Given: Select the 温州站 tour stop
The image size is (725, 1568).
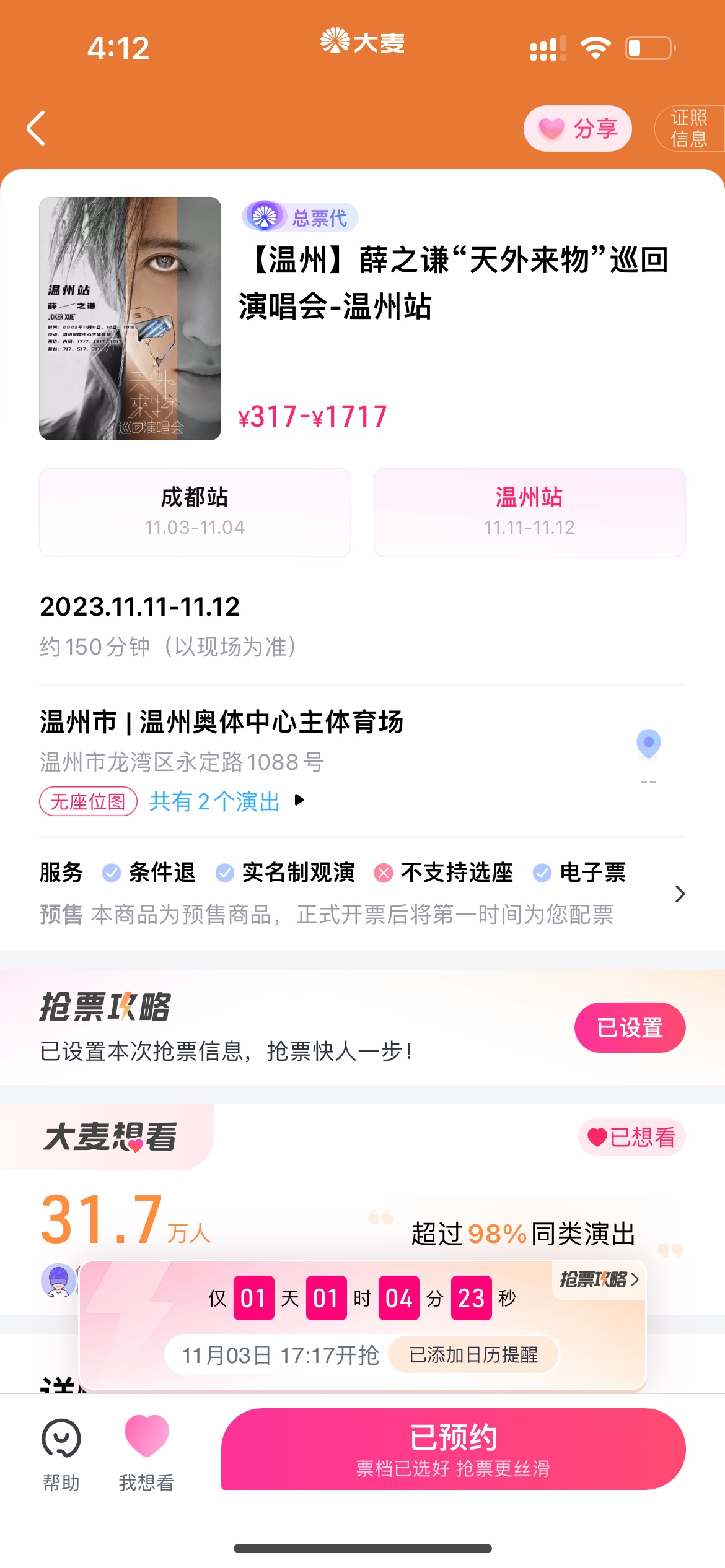Looking at the screenshot, I should tap(529, 512).
